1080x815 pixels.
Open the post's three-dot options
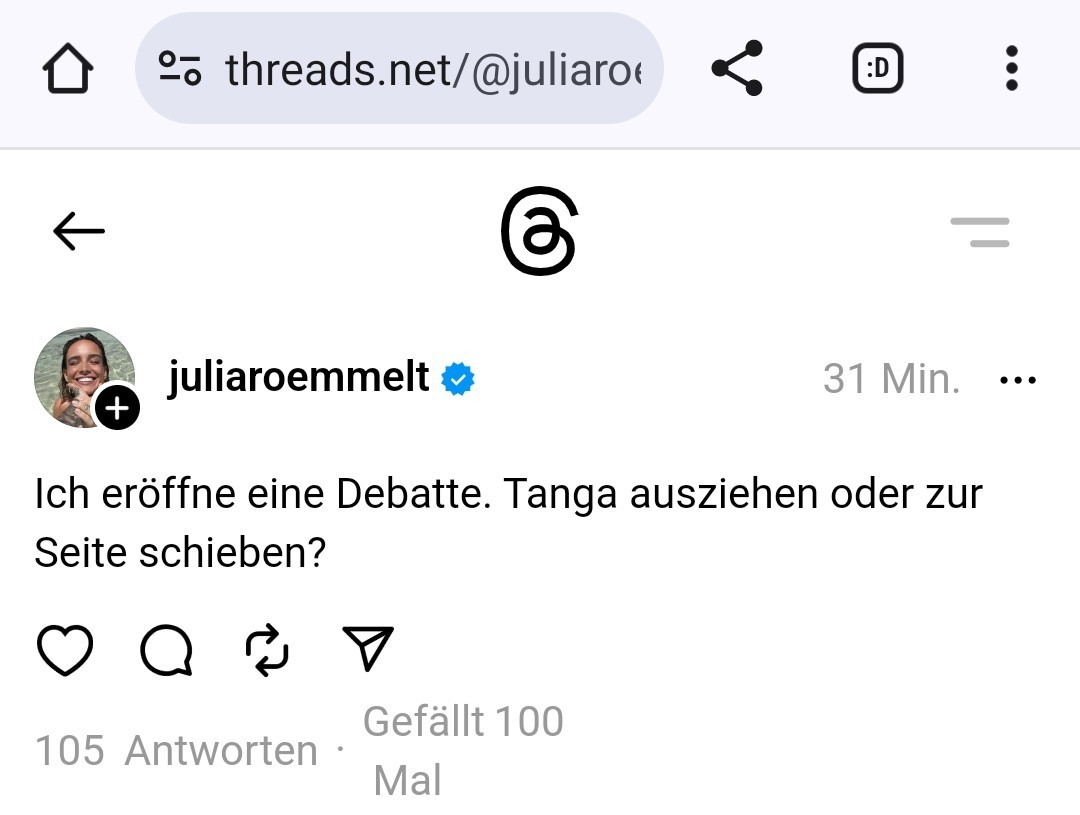click(x=1018, y=380)
